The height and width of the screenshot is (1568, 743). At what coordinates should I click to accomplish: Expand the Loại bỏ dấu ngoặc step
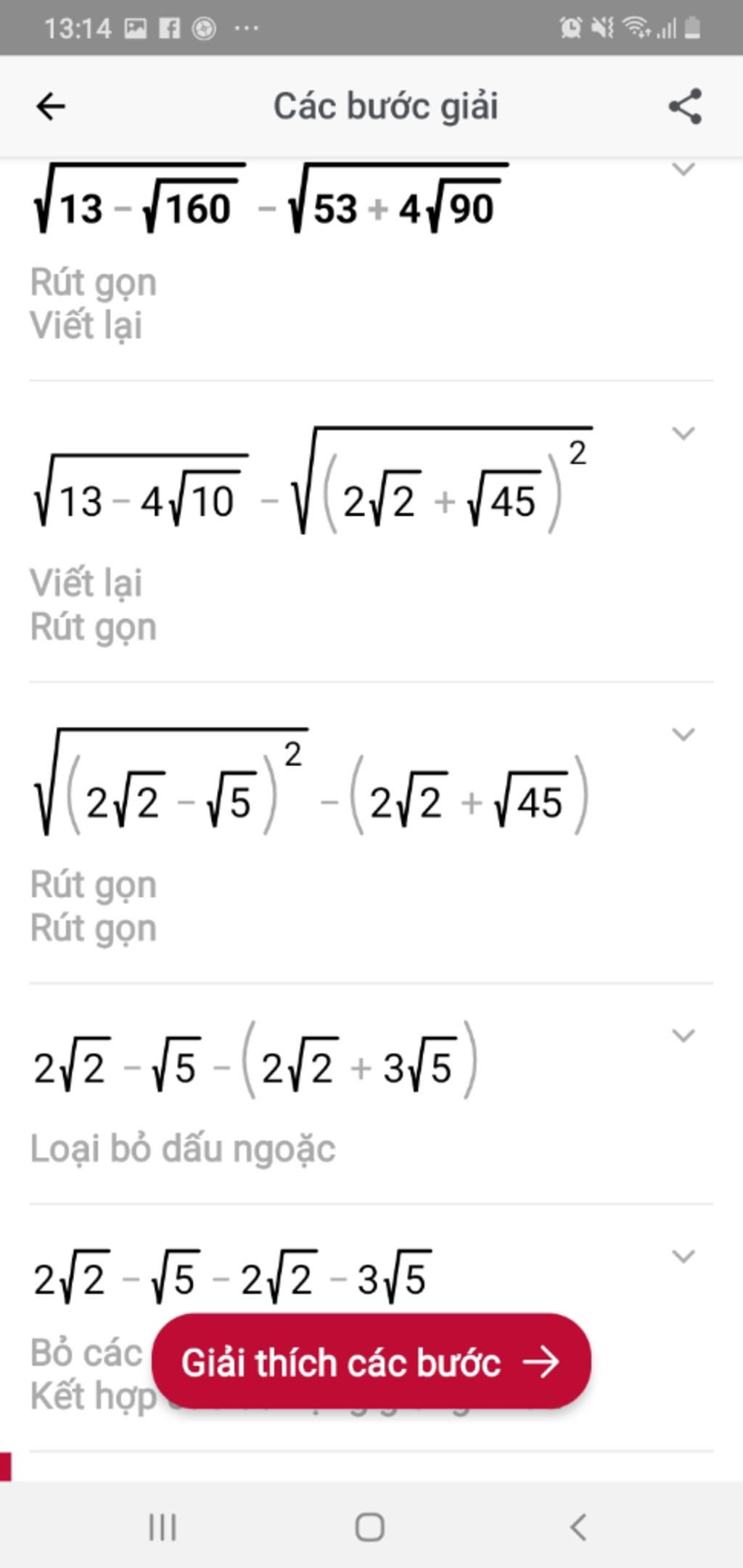pos(684,1036)
